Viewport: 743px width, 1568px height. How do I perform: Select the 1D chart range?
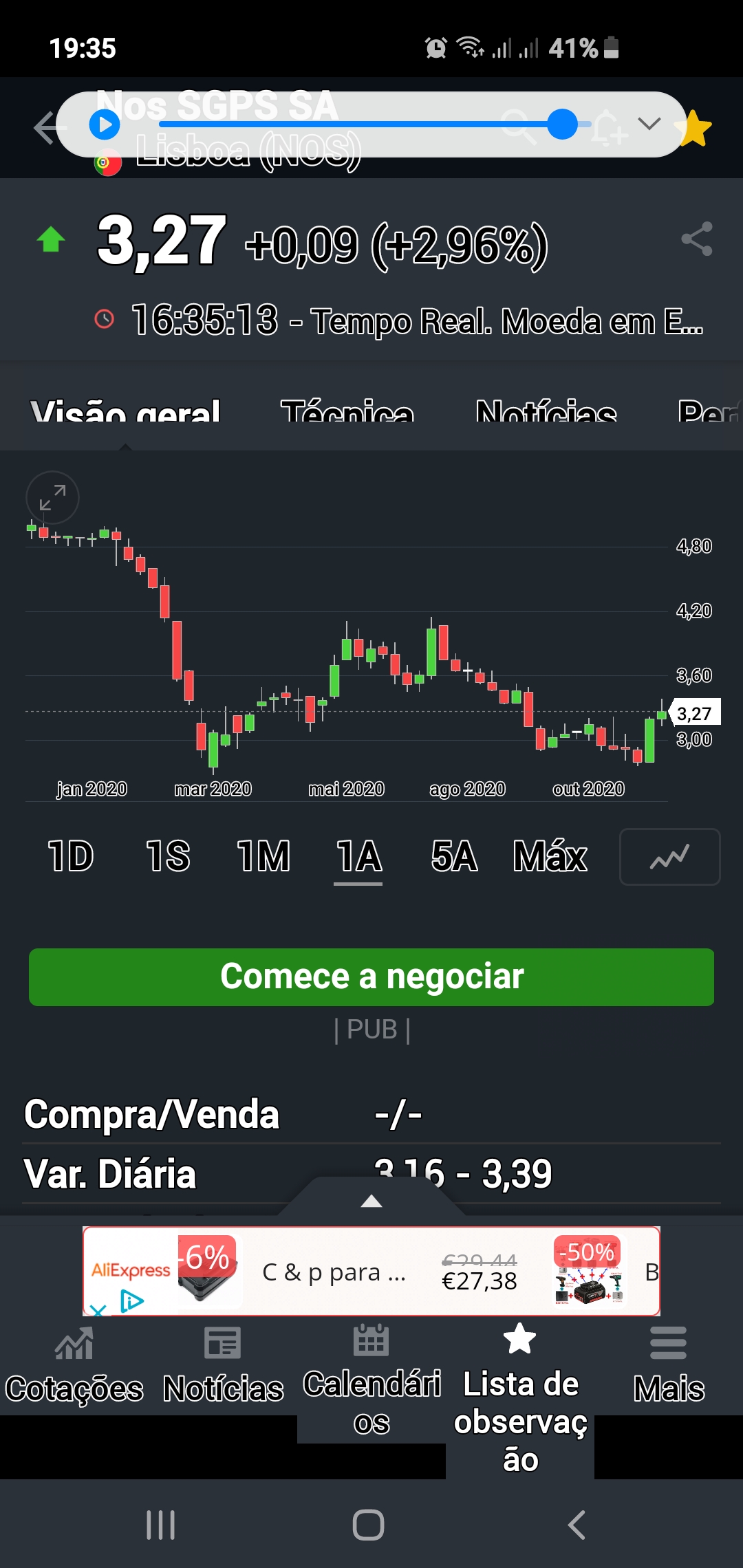pos(71,856)
